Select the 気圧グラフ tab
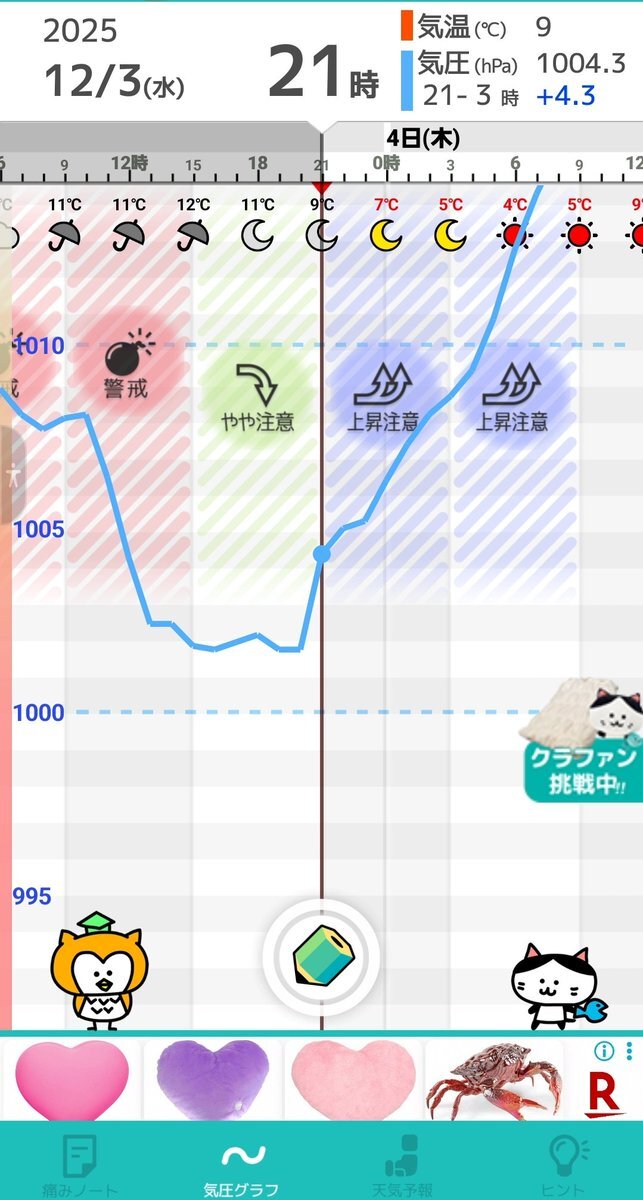The image size is (643, 1200). click(241, 1166)
